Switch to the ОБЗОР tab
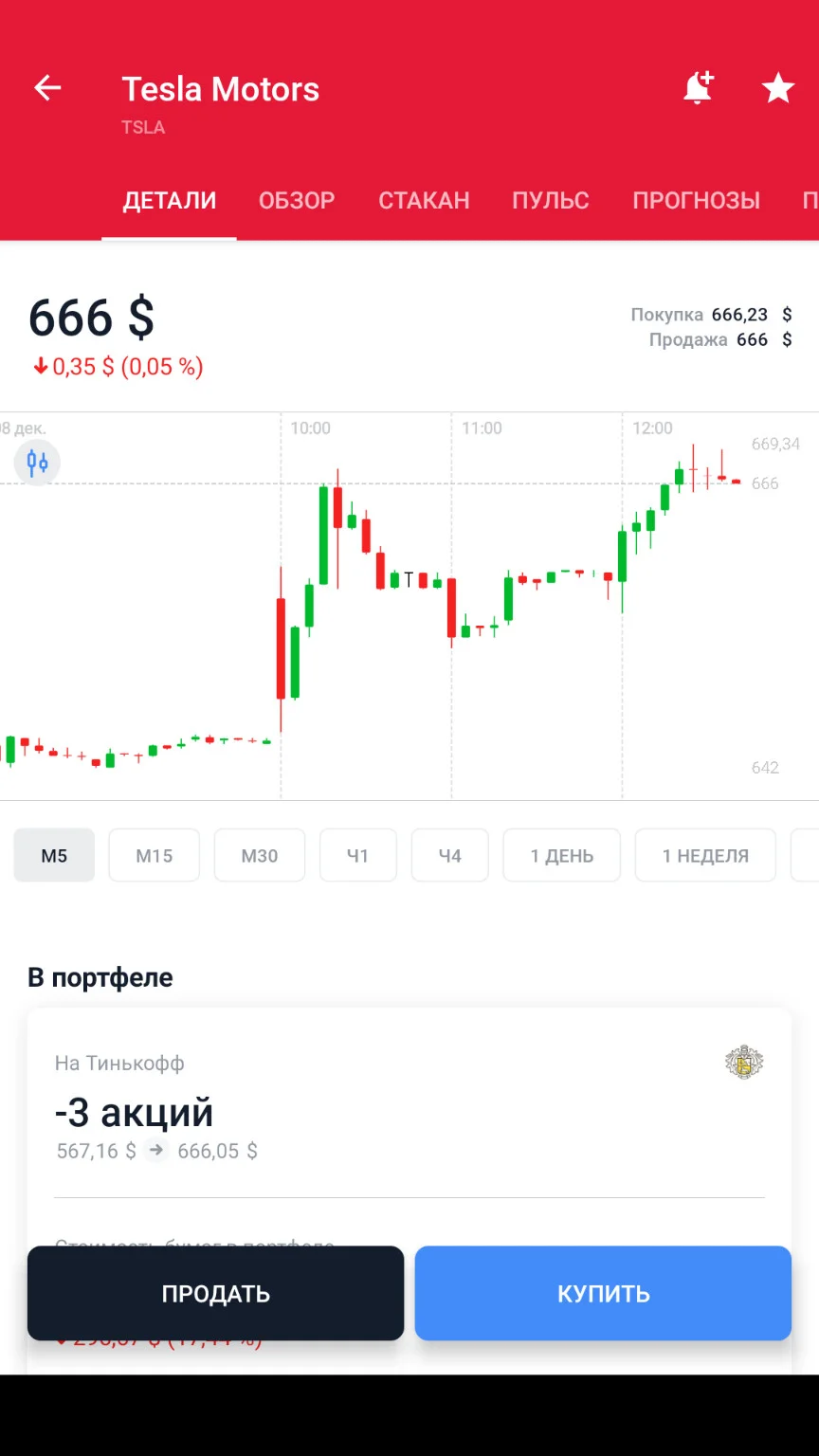Image resolution: width=819 pixels, height=1456 pixels. [x=297, y=200]
